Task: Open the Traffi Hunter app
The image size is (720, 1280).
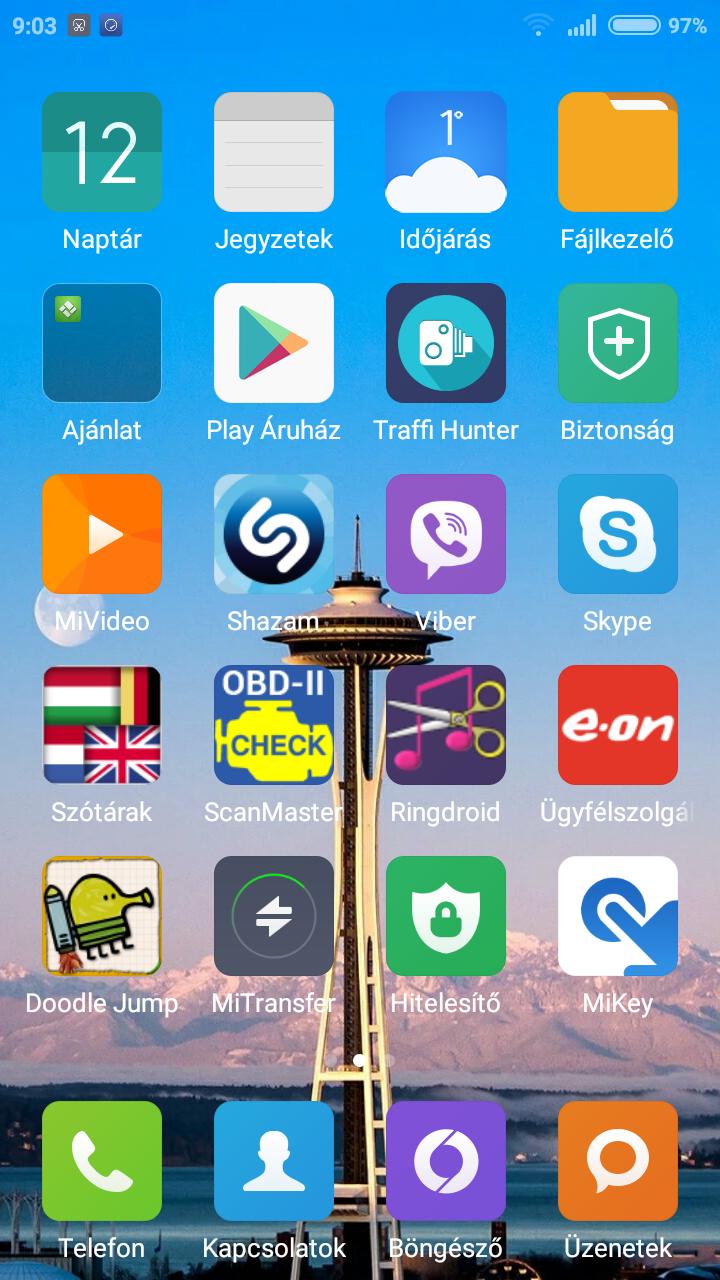Action: tap(446, 343)
